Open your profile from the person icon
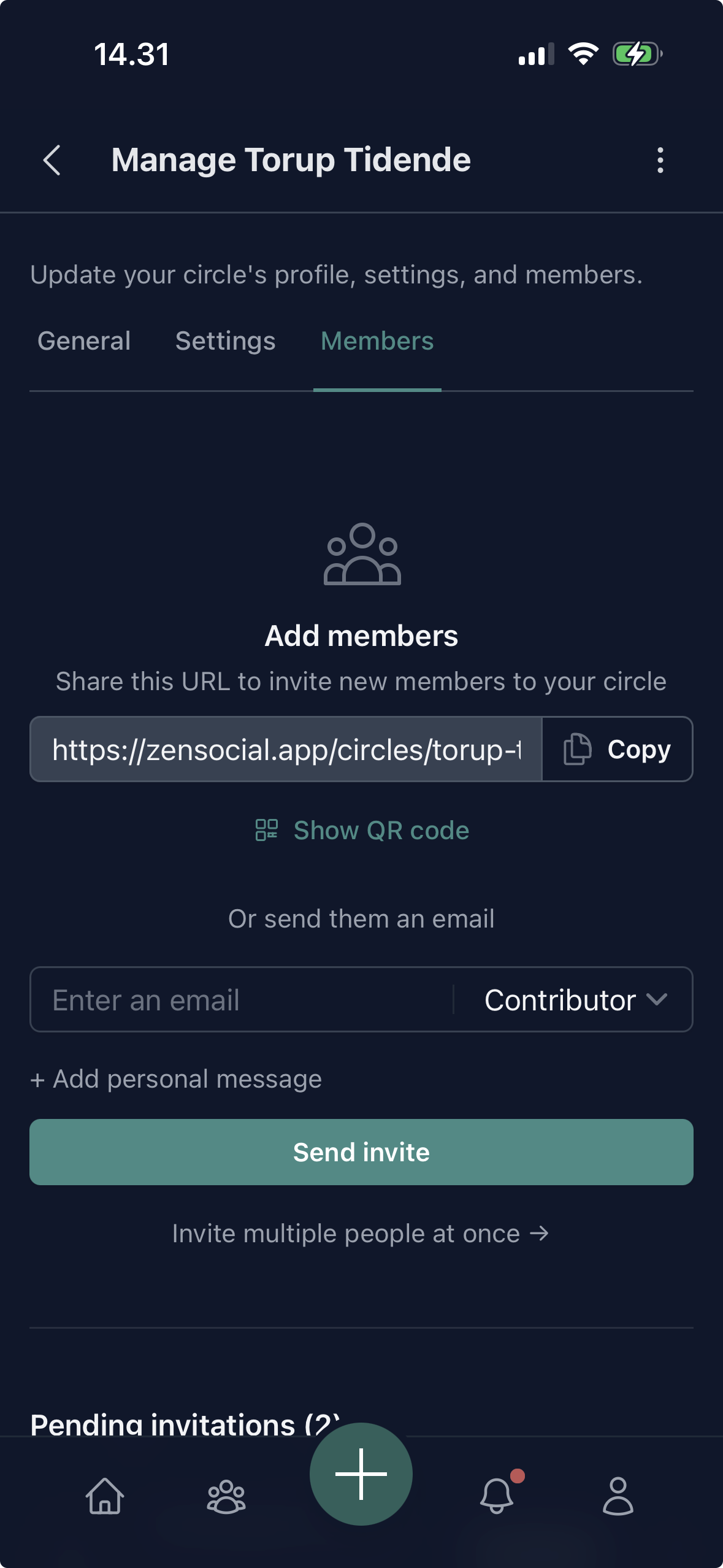723x1568 pixels. [x=619, y=1499]
